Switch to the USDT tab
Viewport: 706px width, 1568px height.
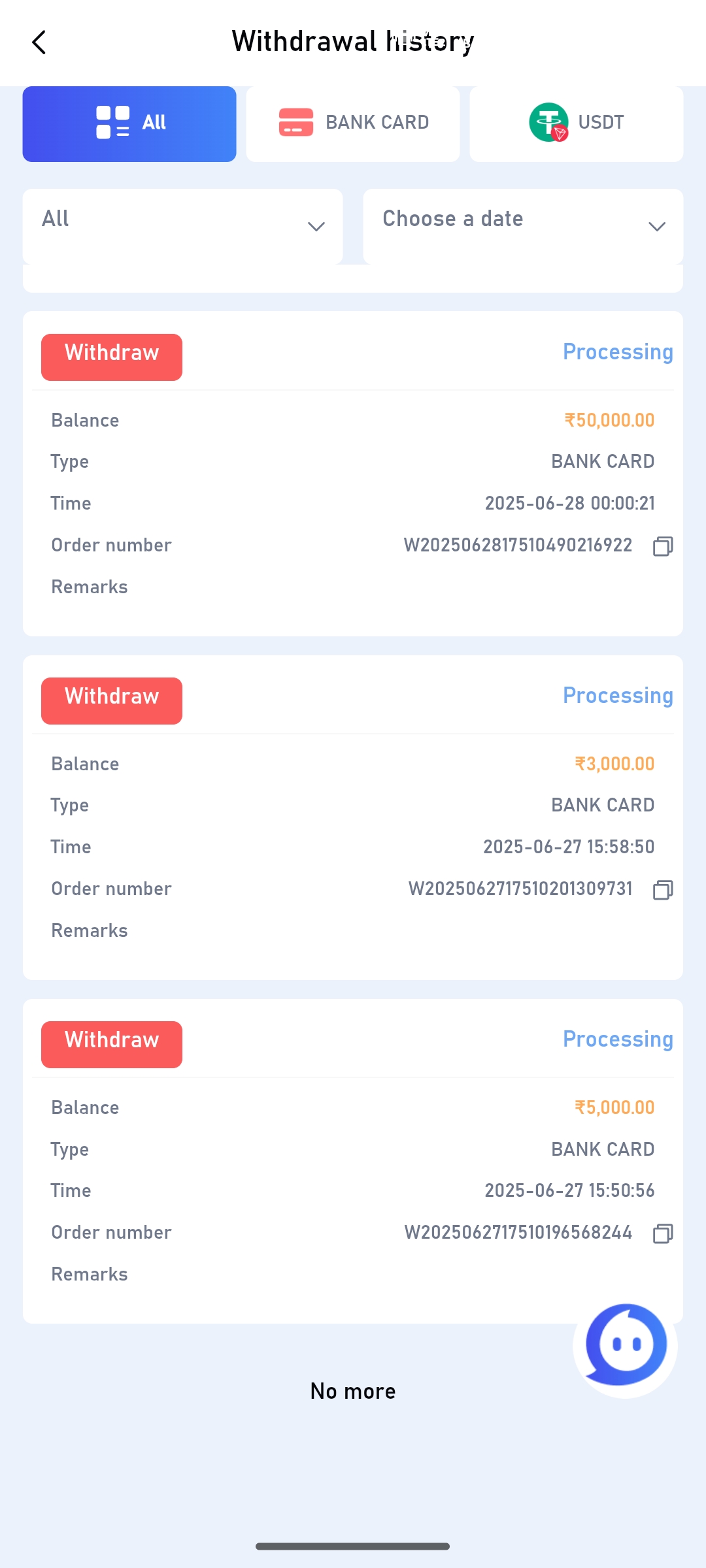(576, 123)
